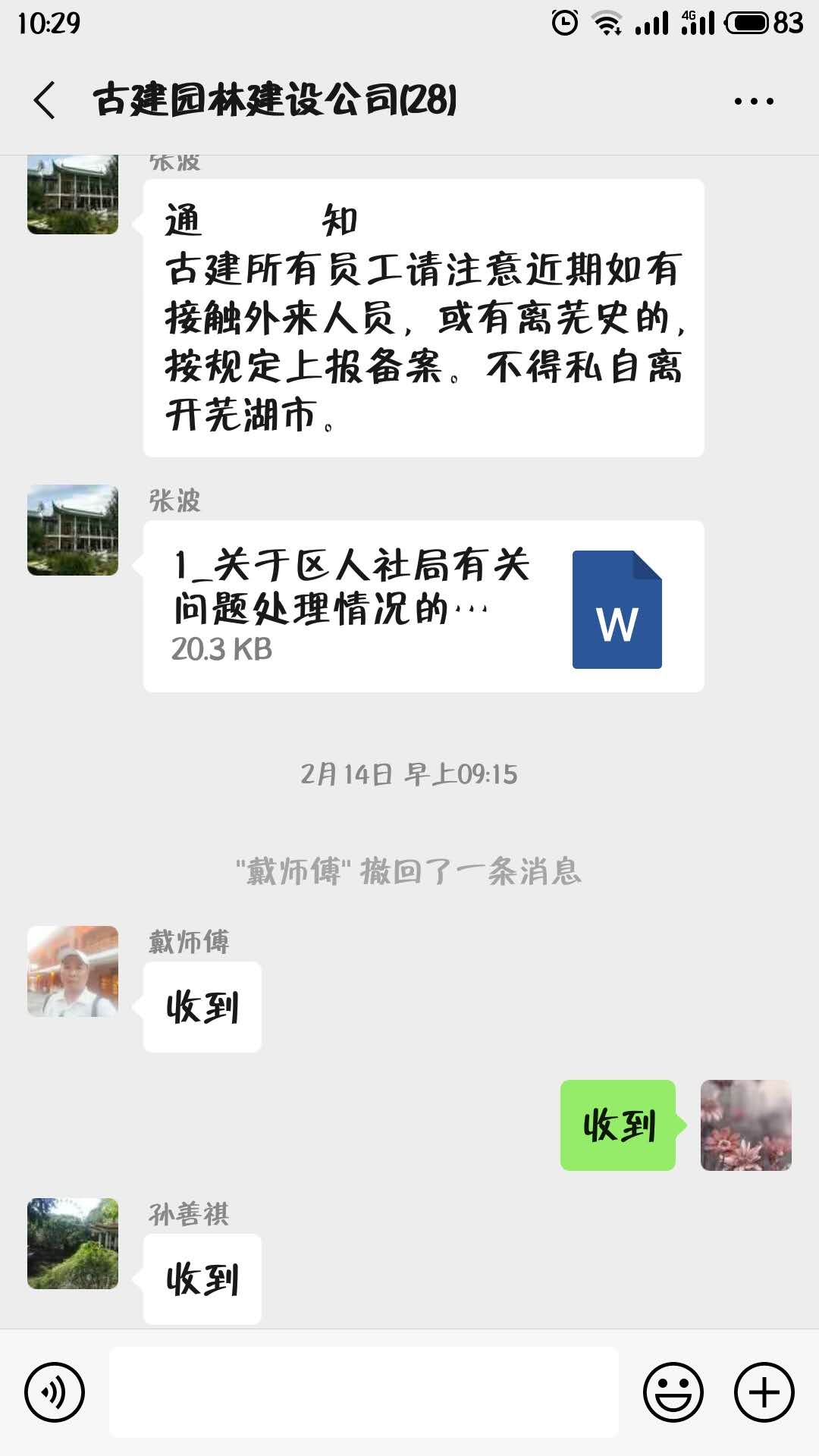The height and width of the screenshot is (1456, 819).
Task: Open the group chat options menu
Action: tap(754, 101)
